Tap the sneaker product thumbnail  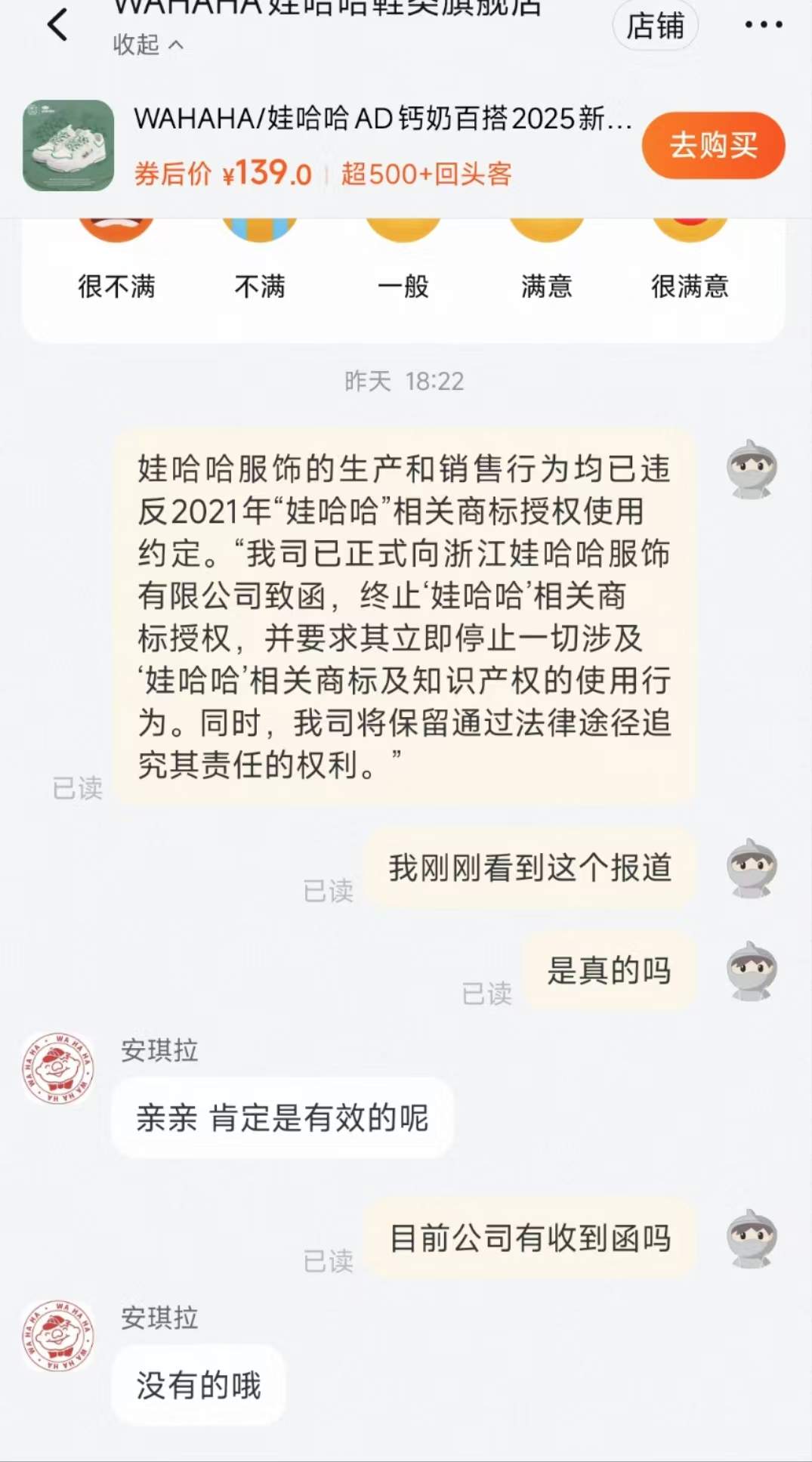(68, 145)
